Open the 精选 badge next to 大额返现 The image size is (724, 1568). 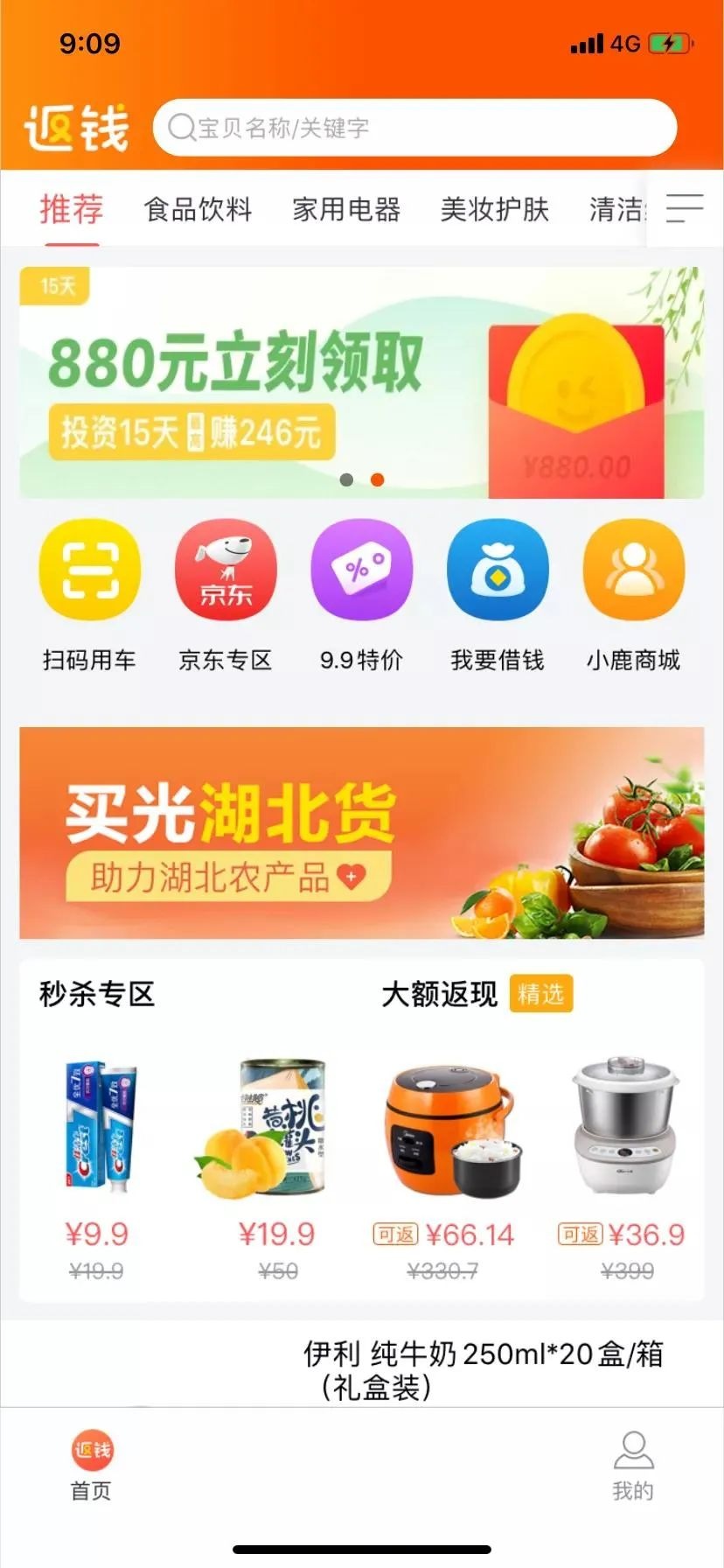pos(540,994)
